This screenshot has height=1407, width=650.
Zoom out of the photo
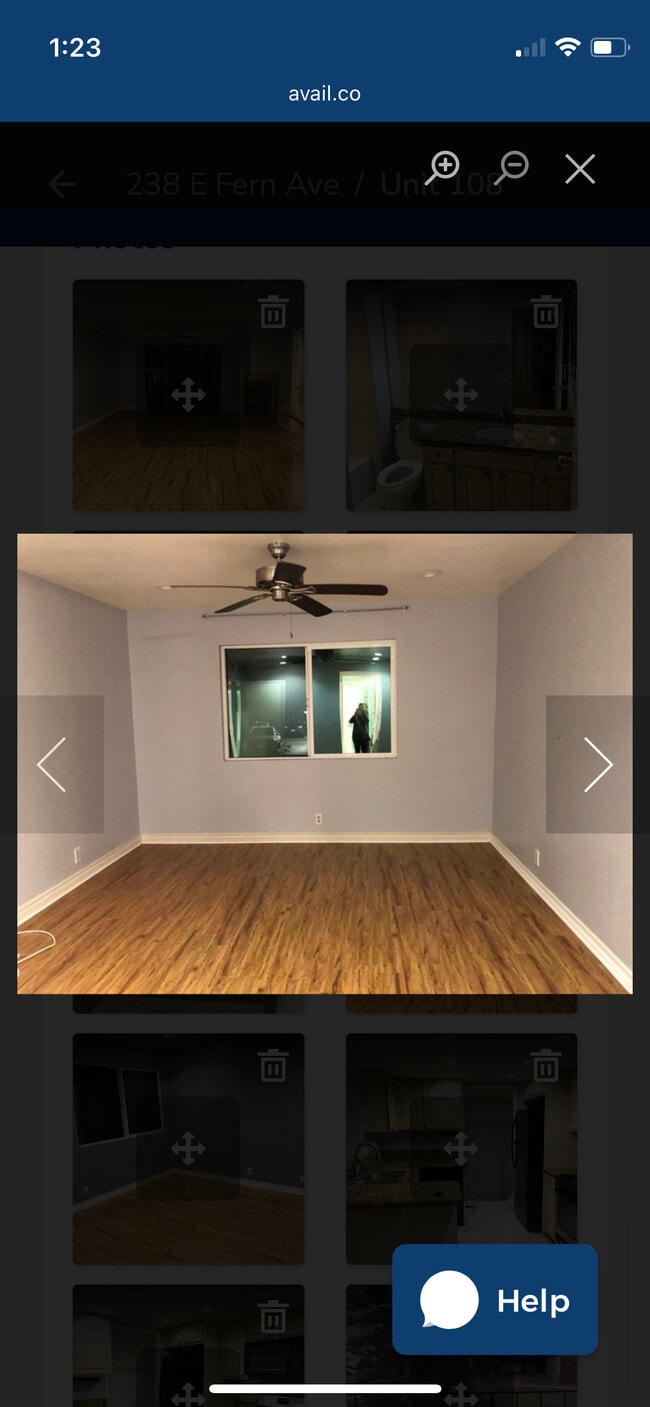pos(511,168)
